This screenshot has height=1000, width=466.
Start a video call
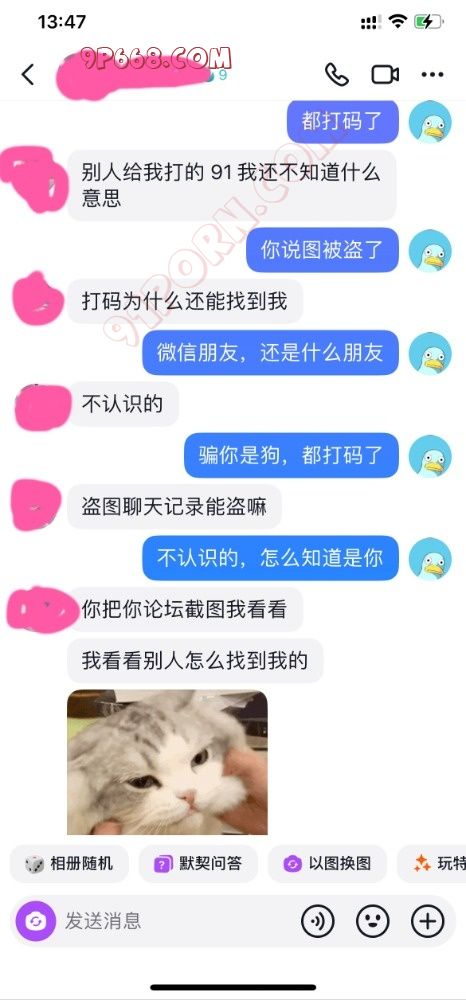385,75
